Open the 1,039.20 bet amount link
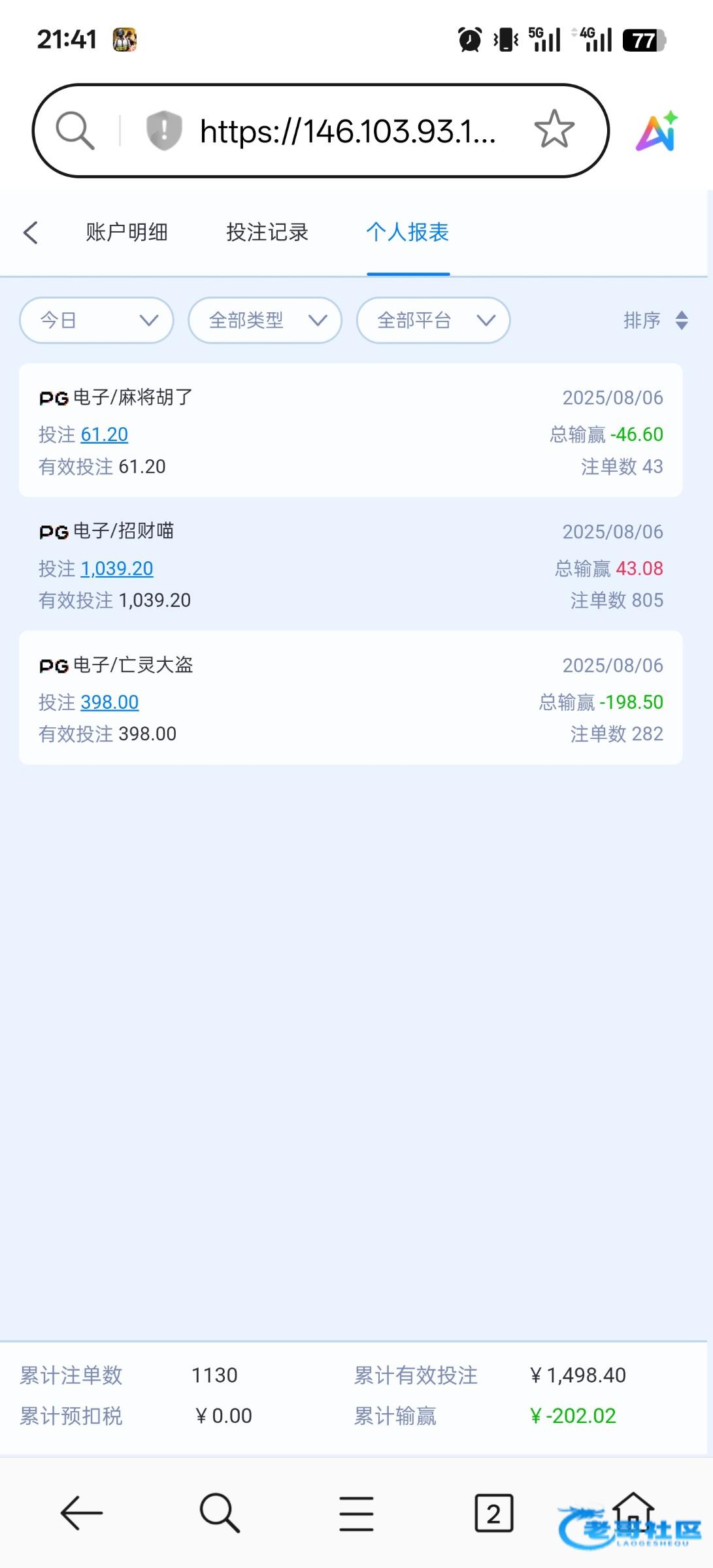 pyautogui.click(x=117, y=568)
